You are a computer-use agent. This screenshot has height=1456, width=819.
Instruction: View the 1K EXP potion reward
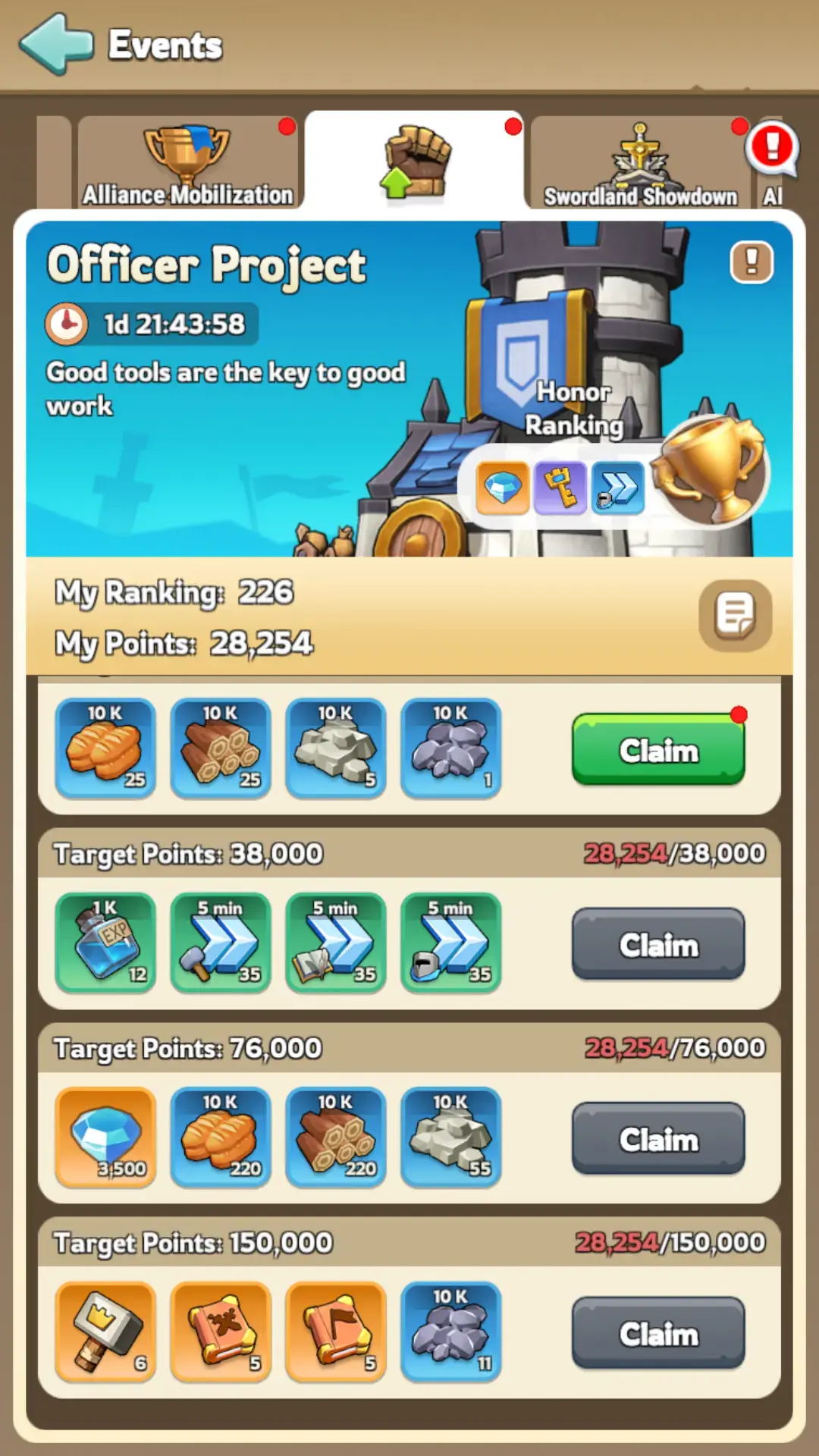click(105, 943)
